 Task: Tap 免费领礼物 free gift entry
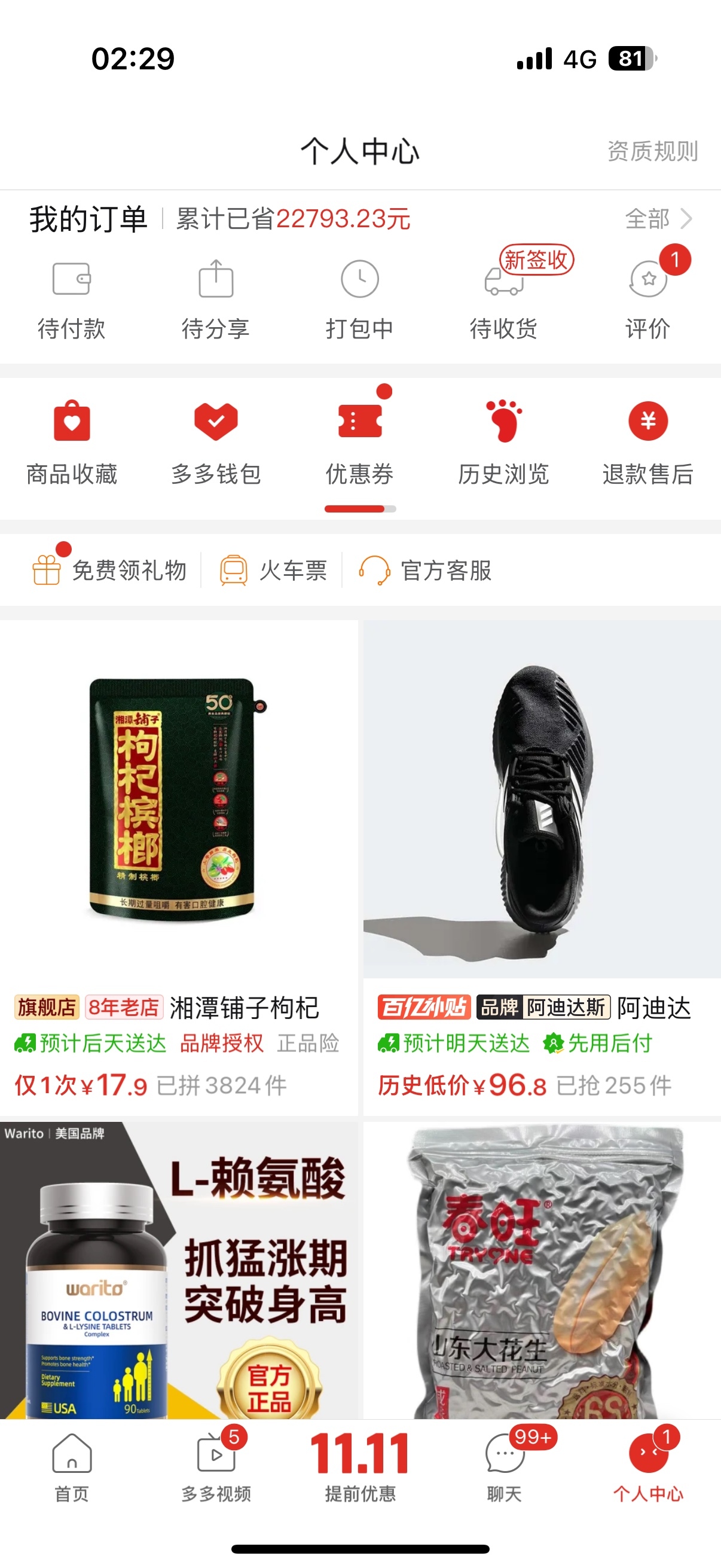[110, 571]
